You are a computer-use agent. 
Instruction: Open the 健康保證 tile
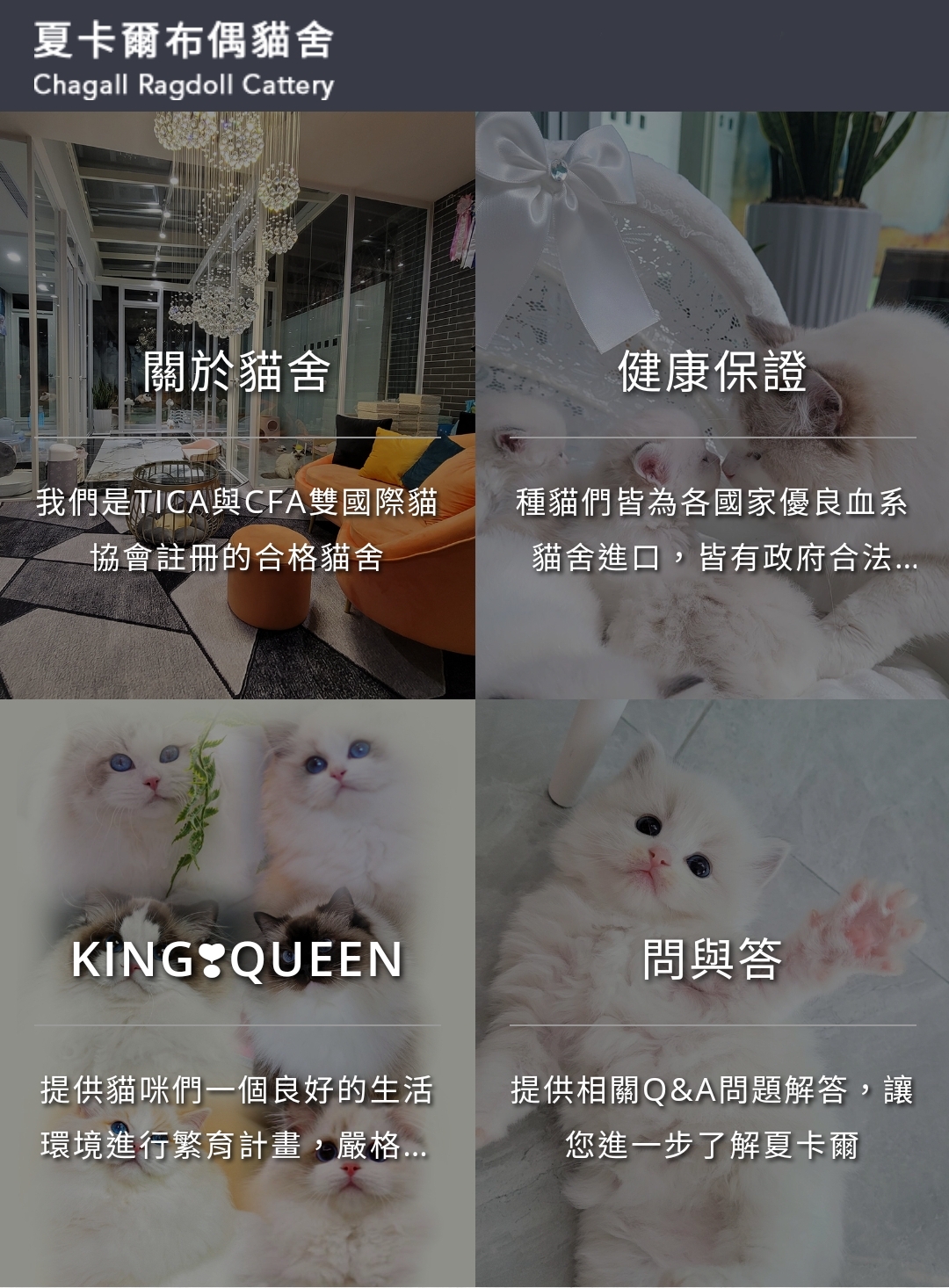(x=712, y=406)
